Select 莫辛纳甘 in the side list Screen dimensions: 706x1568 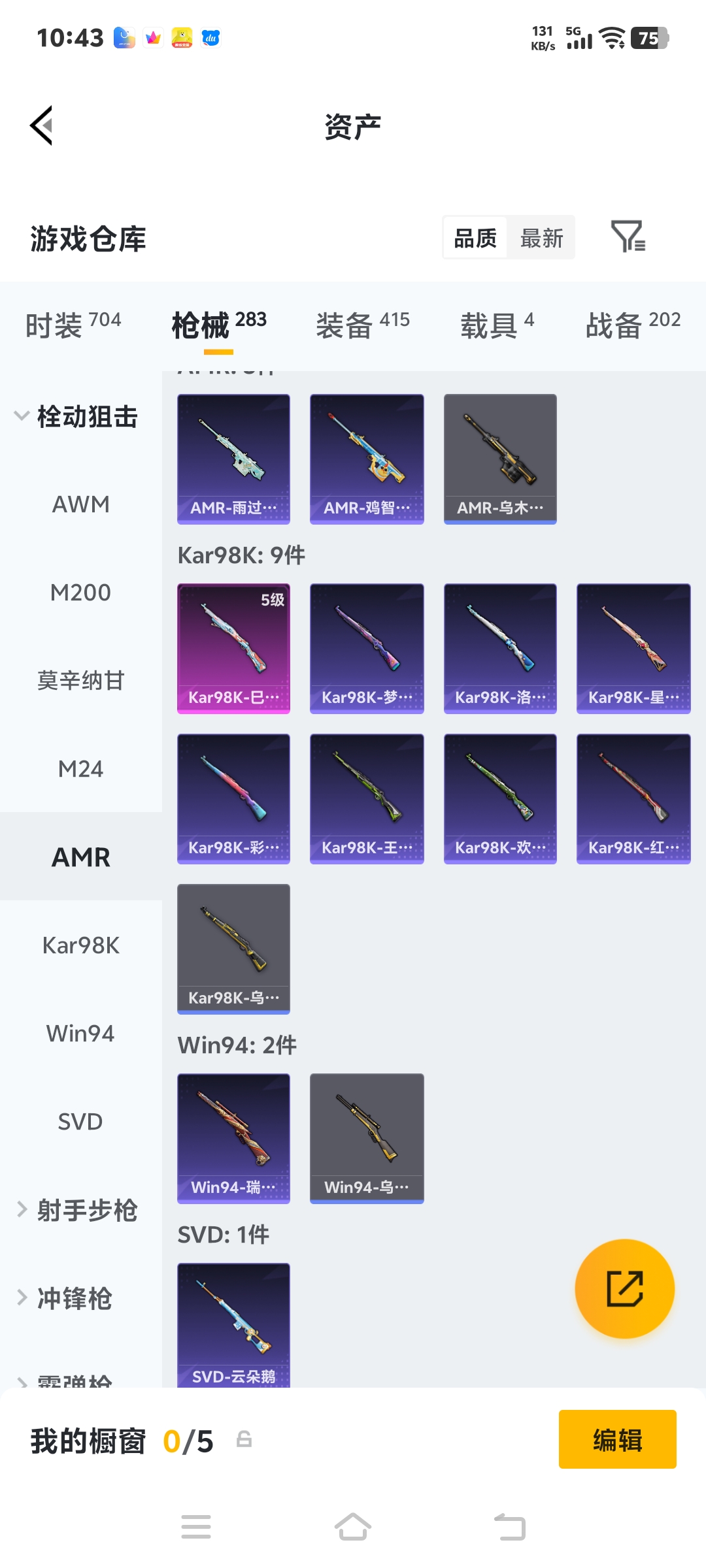[80, 681]
